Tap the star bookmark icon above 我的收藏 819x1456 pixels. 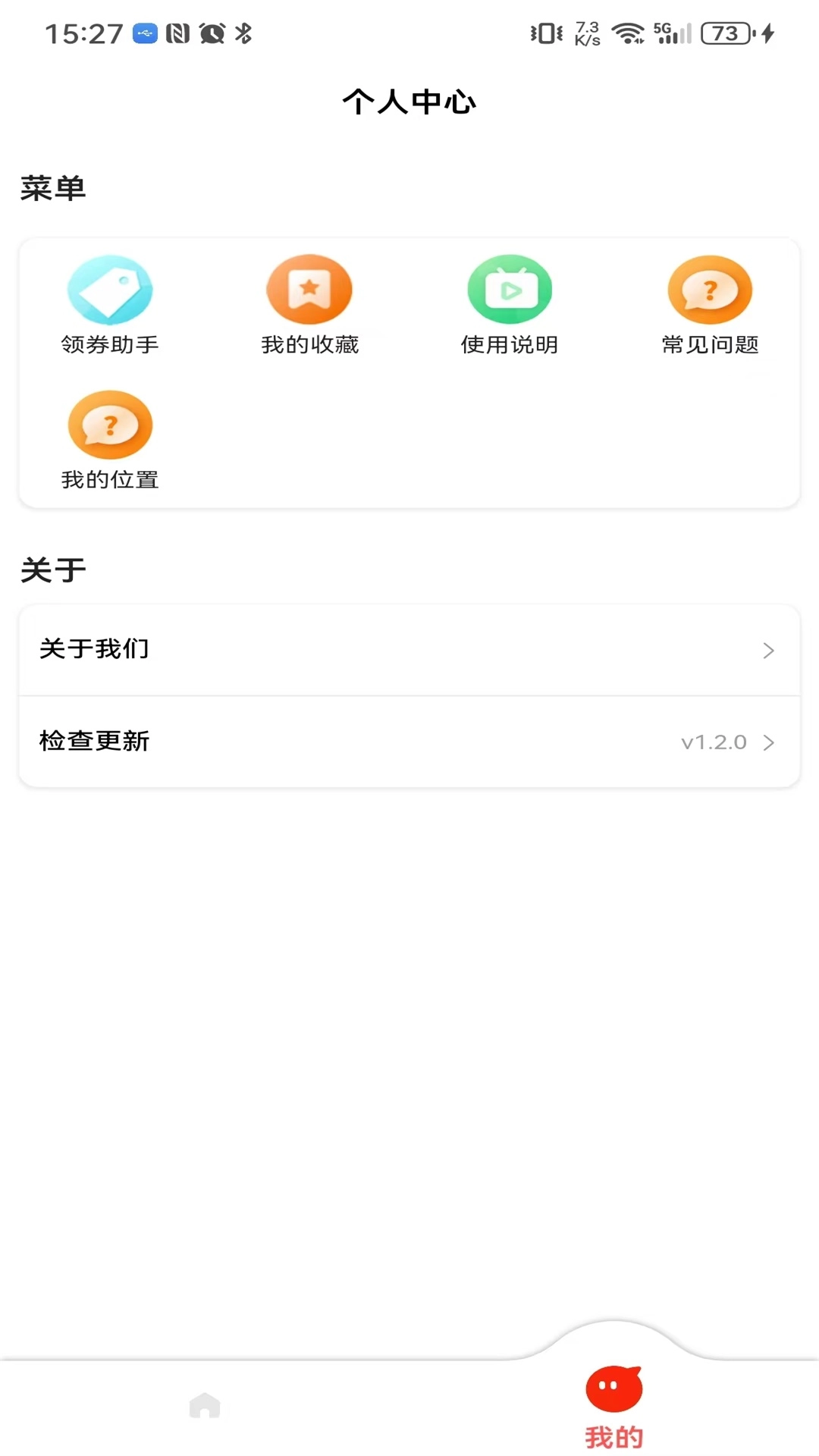[x=310, y=289]
